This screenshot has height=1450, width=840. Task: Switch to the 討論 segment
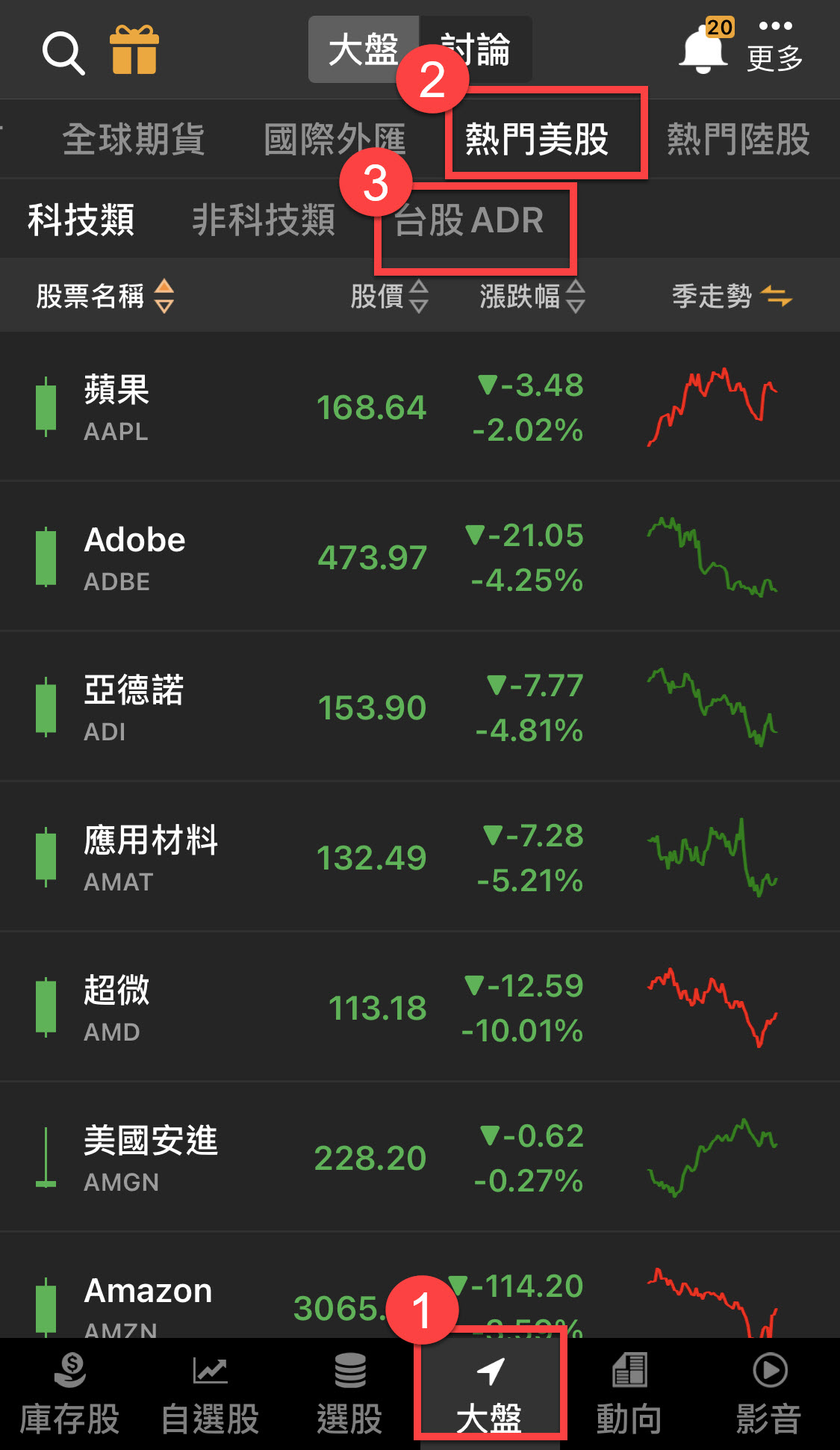click(x=476, y=49)
